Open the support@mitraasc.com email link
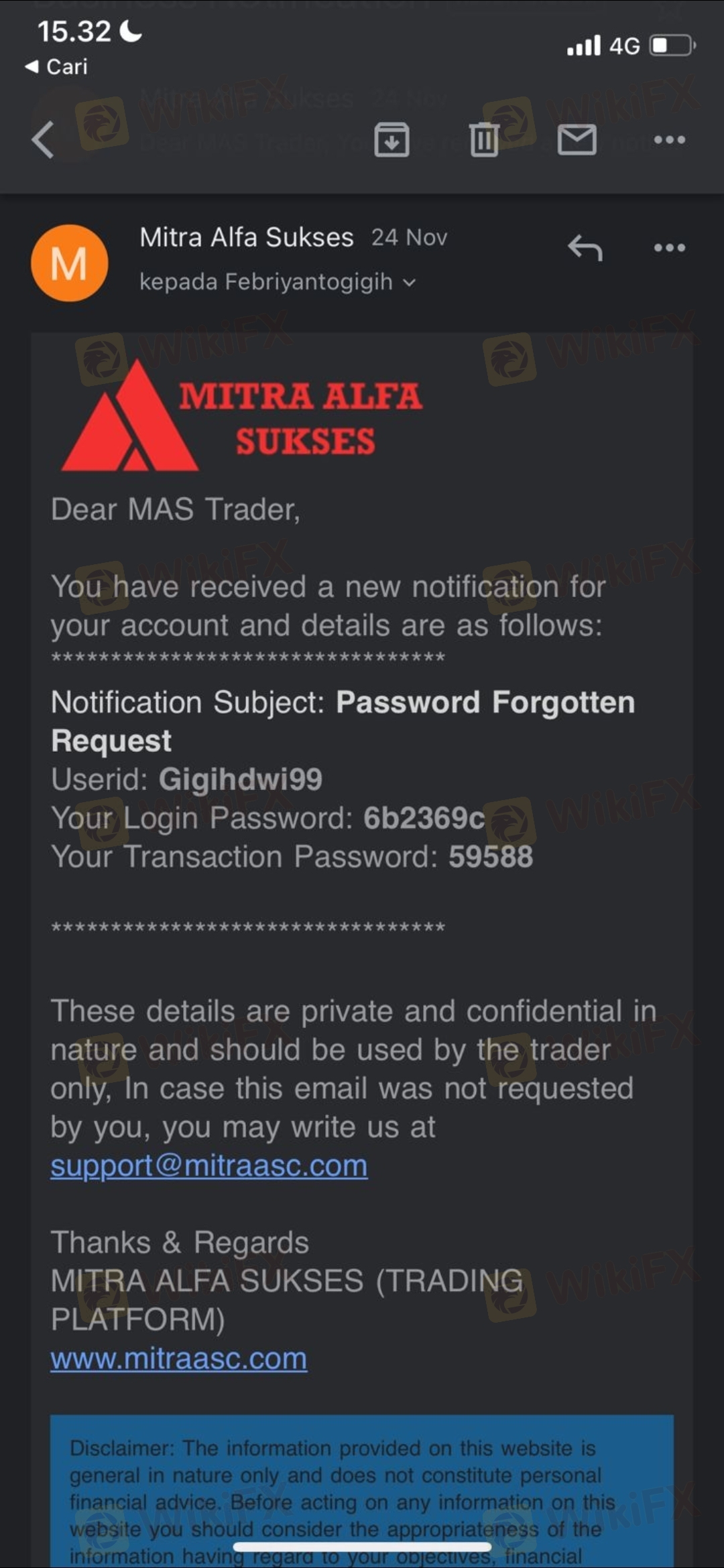The width and height of the screenshot is (724, 1568). (209, 1165)
